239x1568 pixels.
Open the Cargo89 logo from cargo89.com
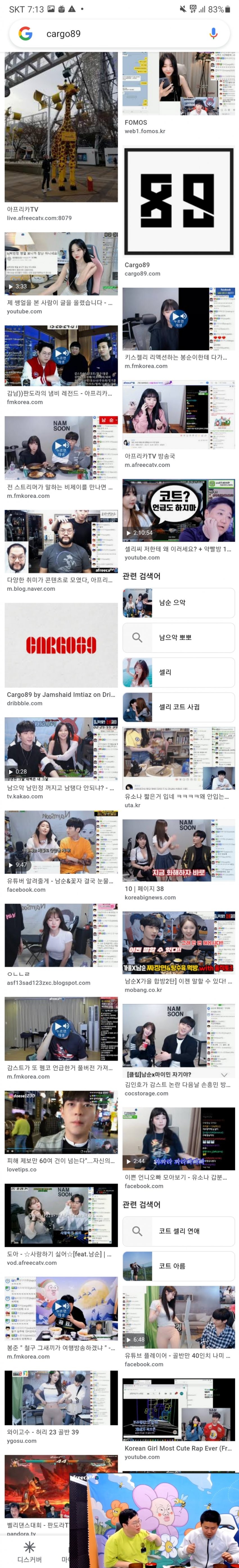[x=178, y=201]
